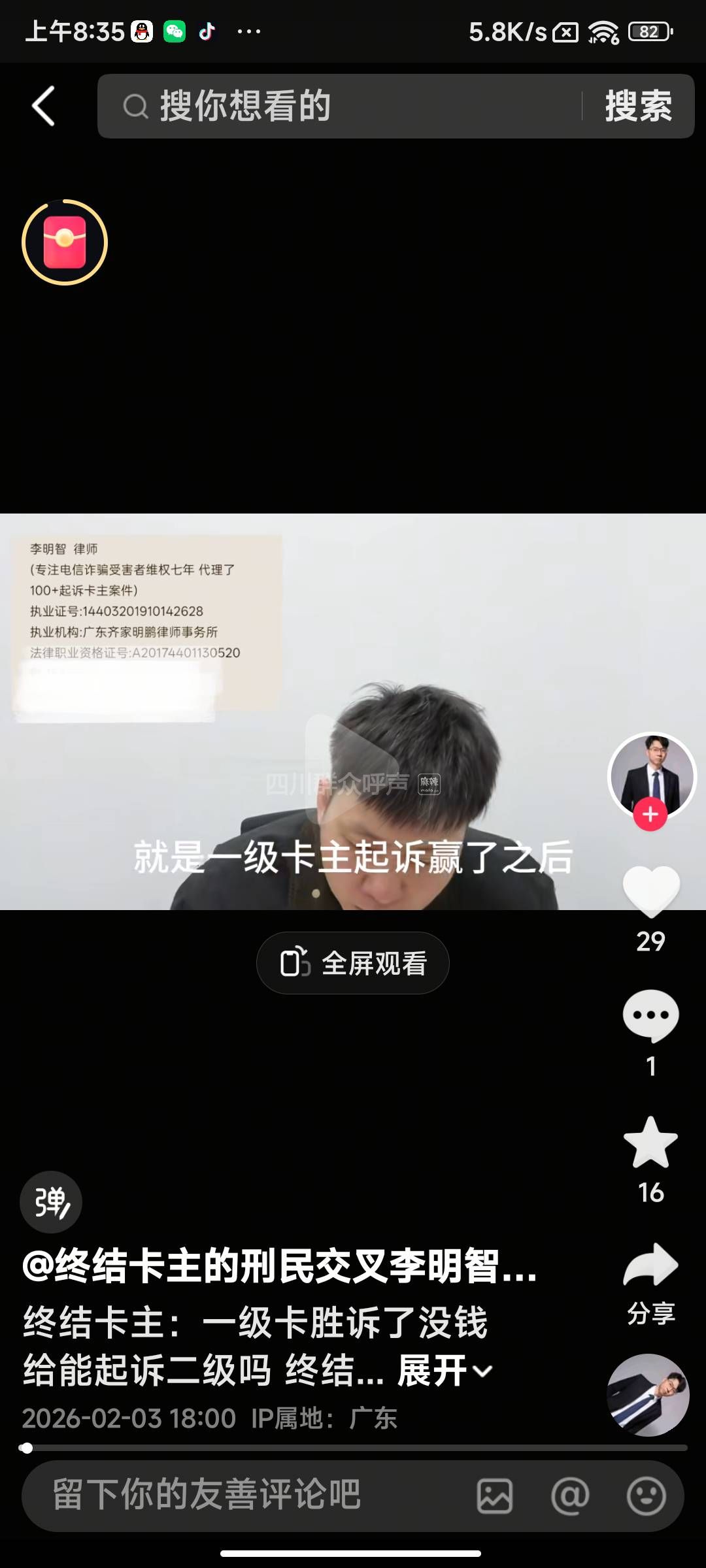This screenshot has height=1568, width=706.
Task: Favorite this video with the star
Action: click(650, 1143)
